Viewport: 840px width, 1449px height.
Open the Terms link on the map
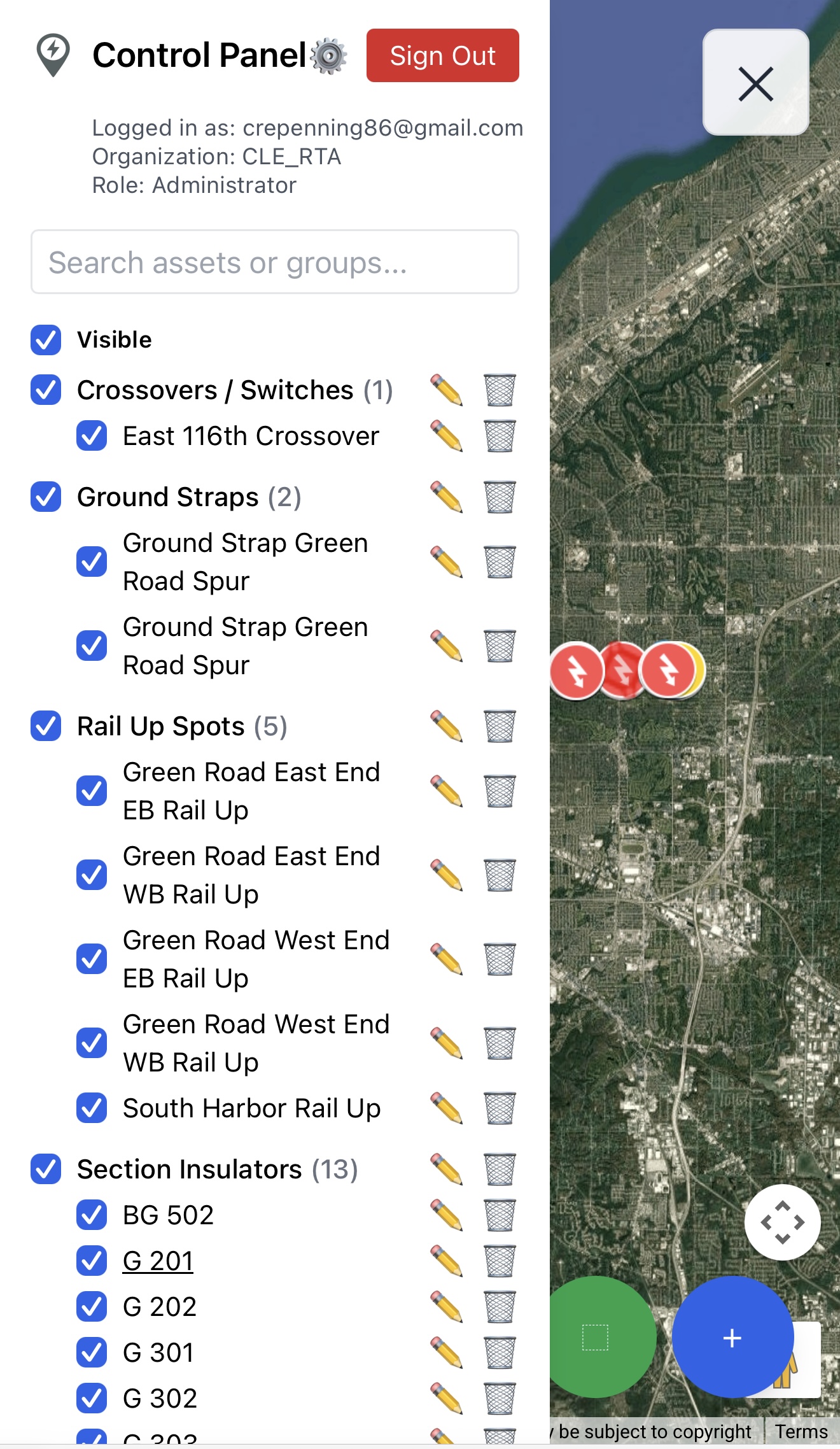pos(801,1432)
